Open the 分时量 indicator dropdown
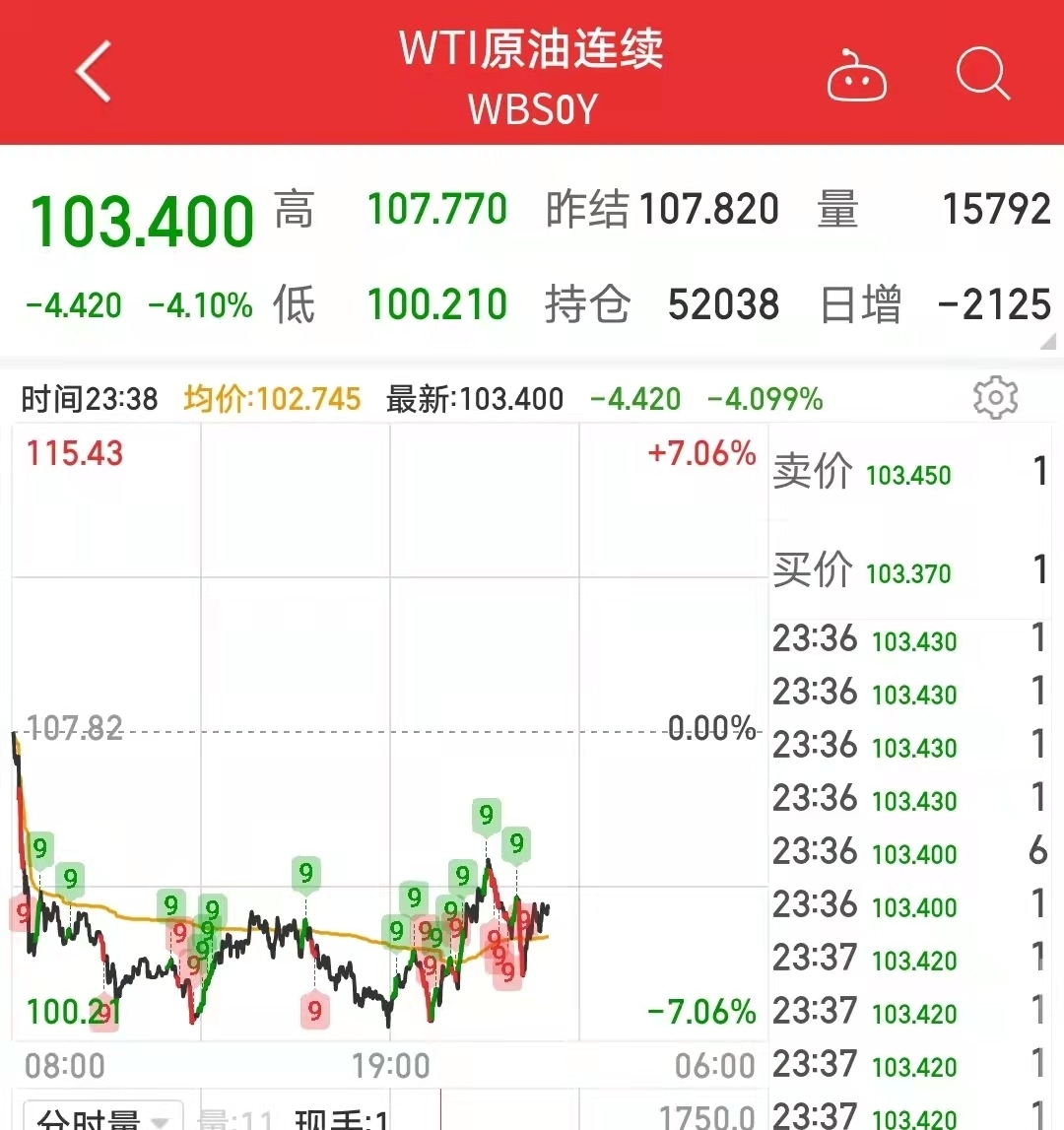The width and height of the screenshot is (1064, 1130). tap(103, 1117)
